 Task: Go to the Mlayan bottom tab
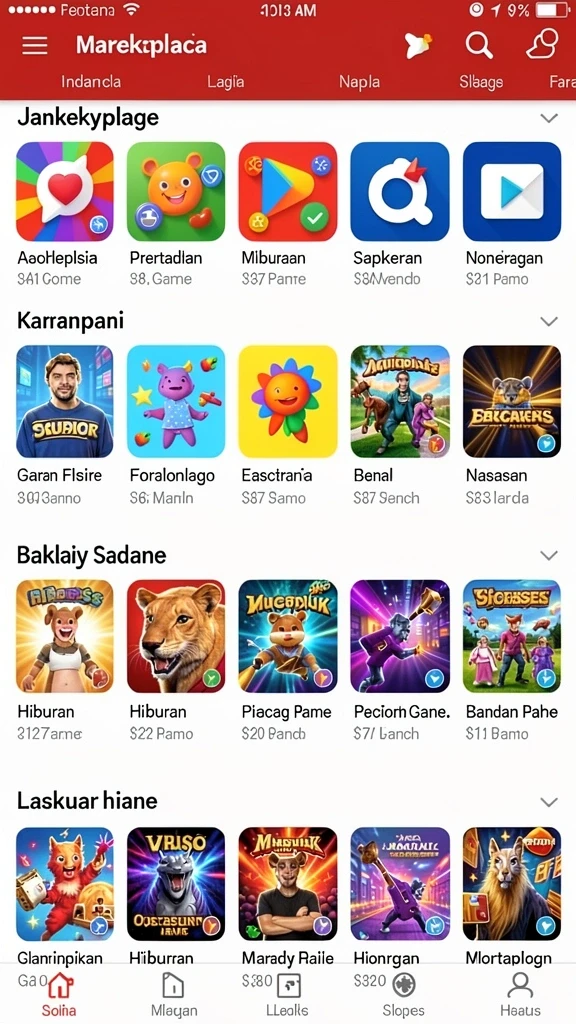point(174,995)
